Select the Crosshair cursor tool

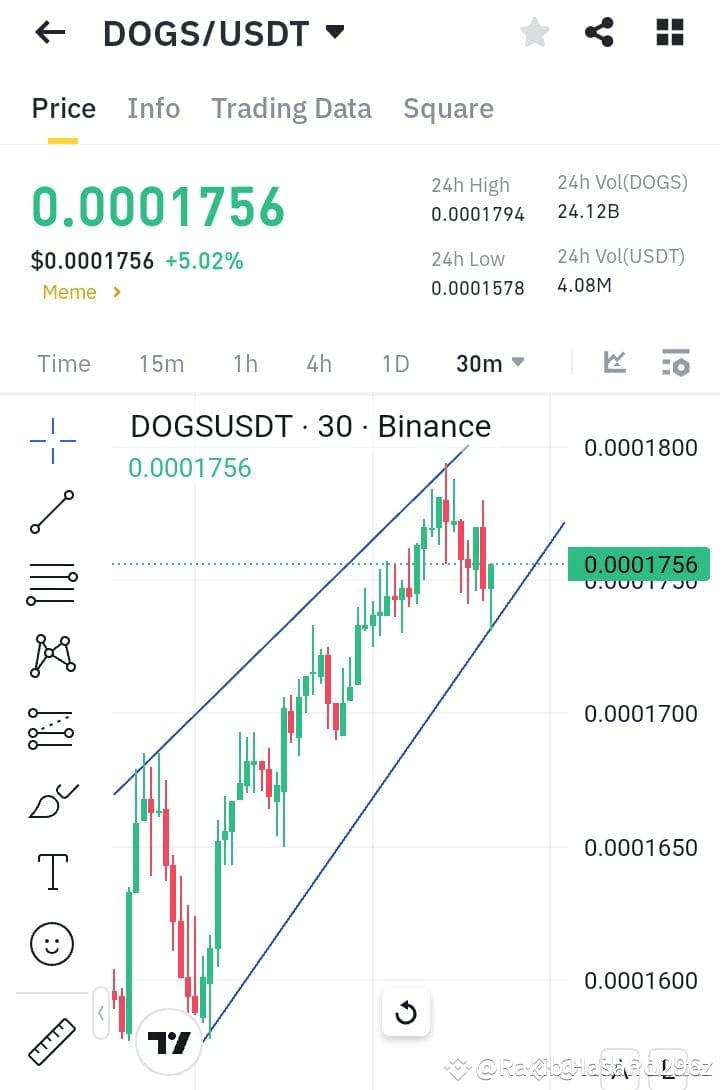click(50, 440)
